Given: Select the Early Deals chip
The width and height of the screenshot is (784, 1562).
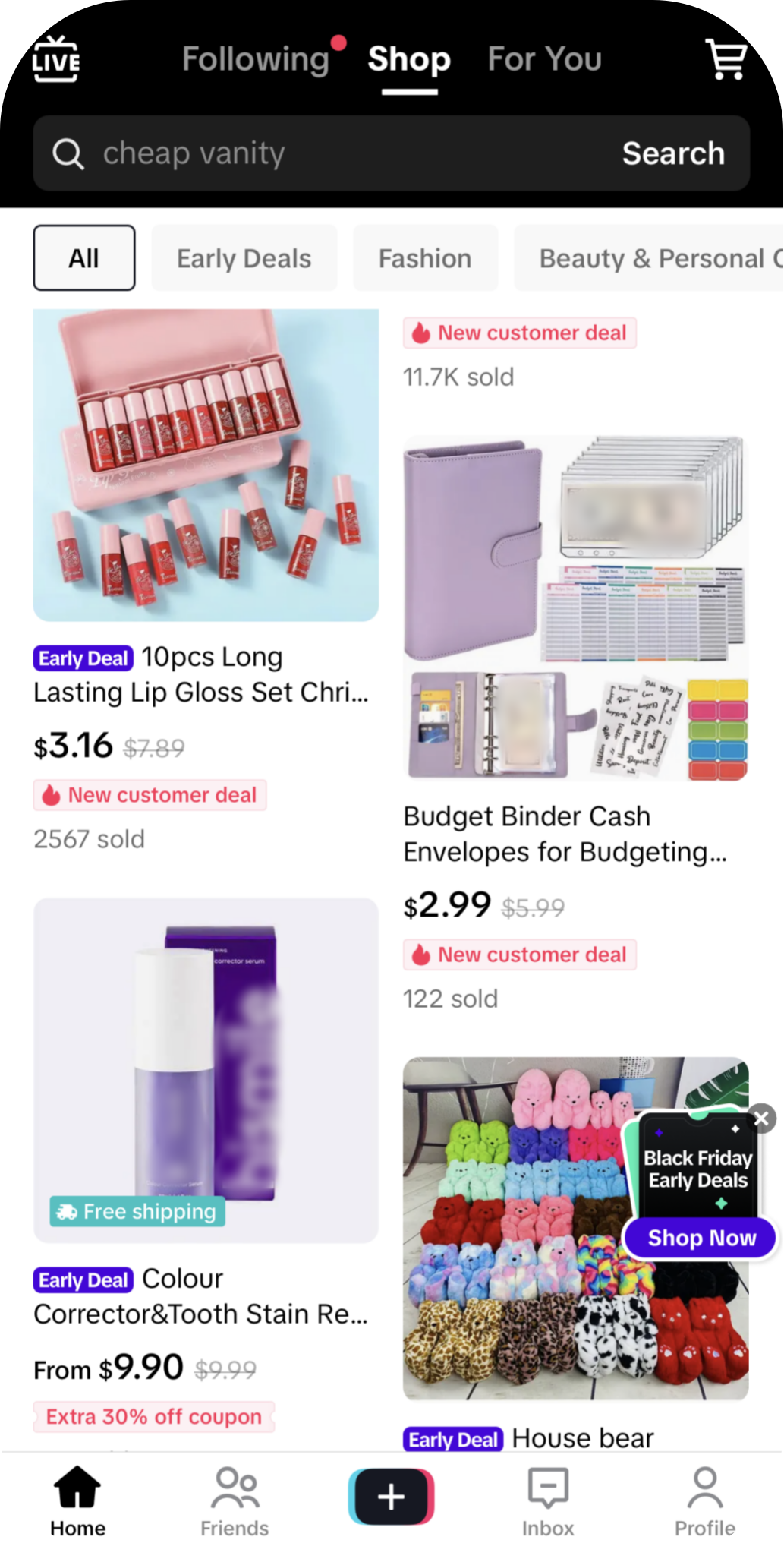Looking at the screenshot, I should pyautogui.click(x=244, y=258).
